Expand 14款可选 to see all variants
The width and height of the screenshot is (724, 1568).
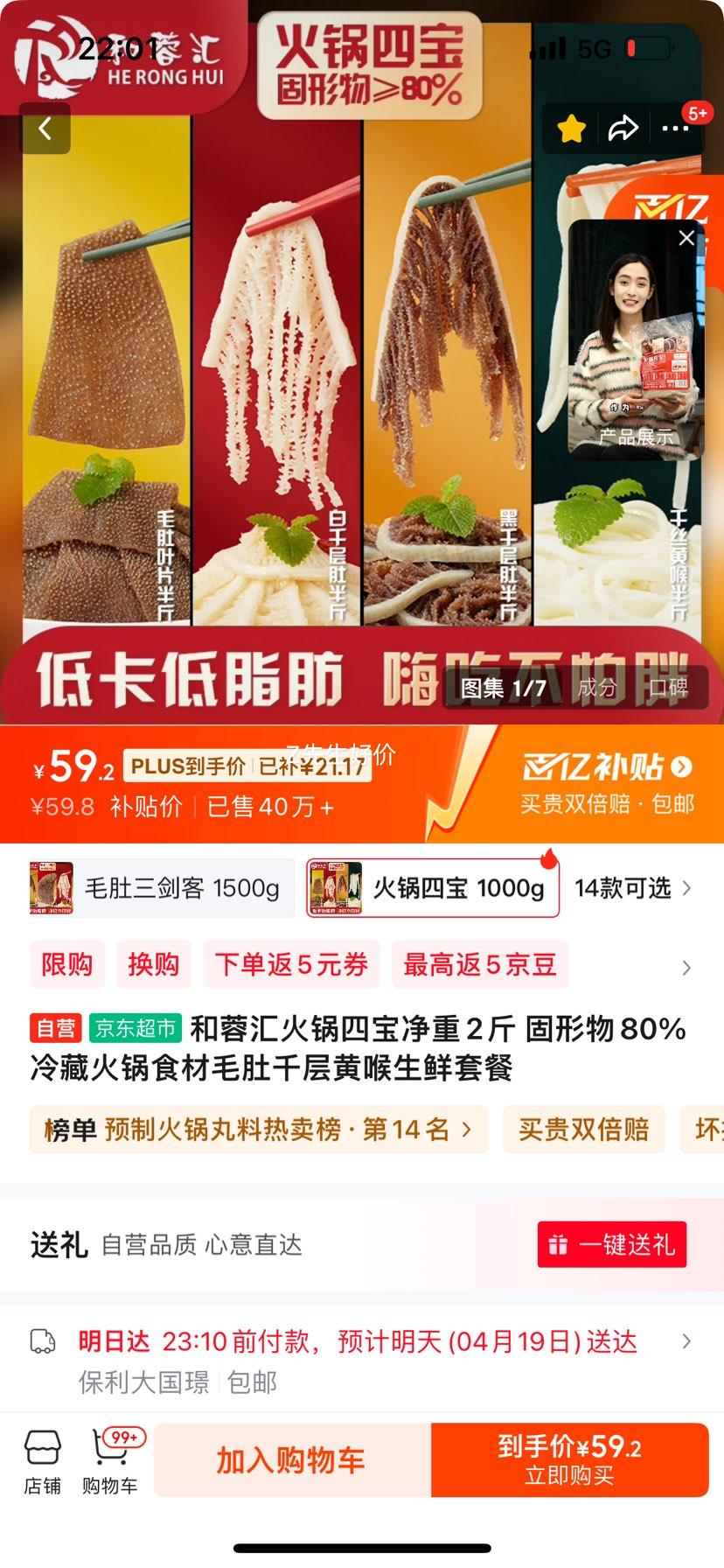tap(633, 889)
